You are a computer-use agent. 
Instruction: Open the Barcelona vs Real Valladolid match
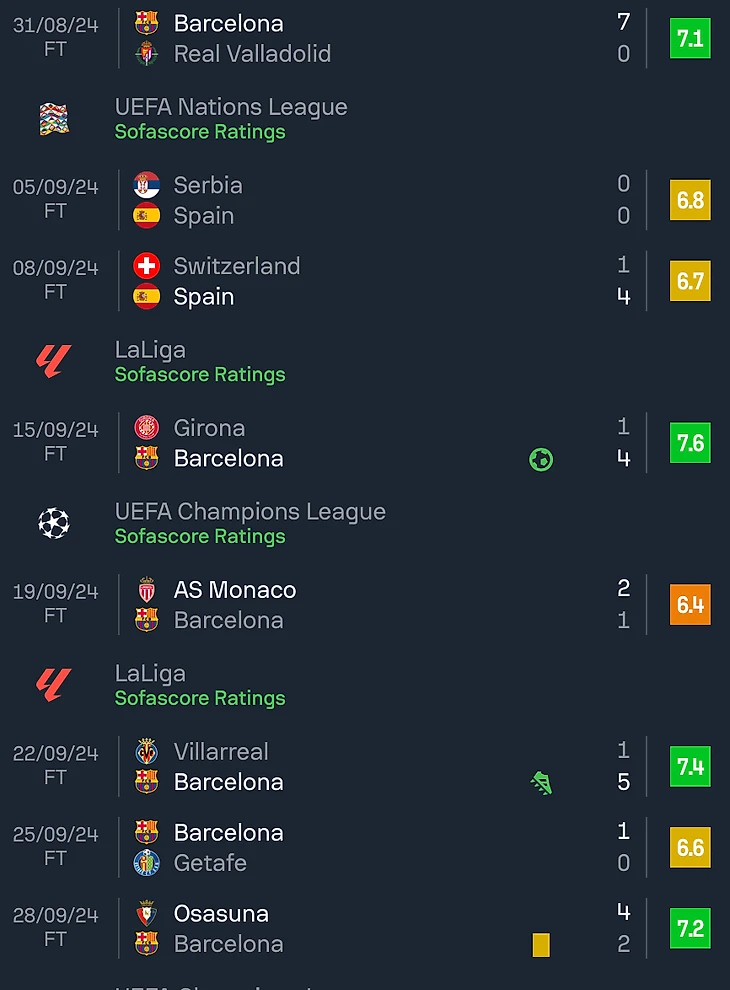365,38
